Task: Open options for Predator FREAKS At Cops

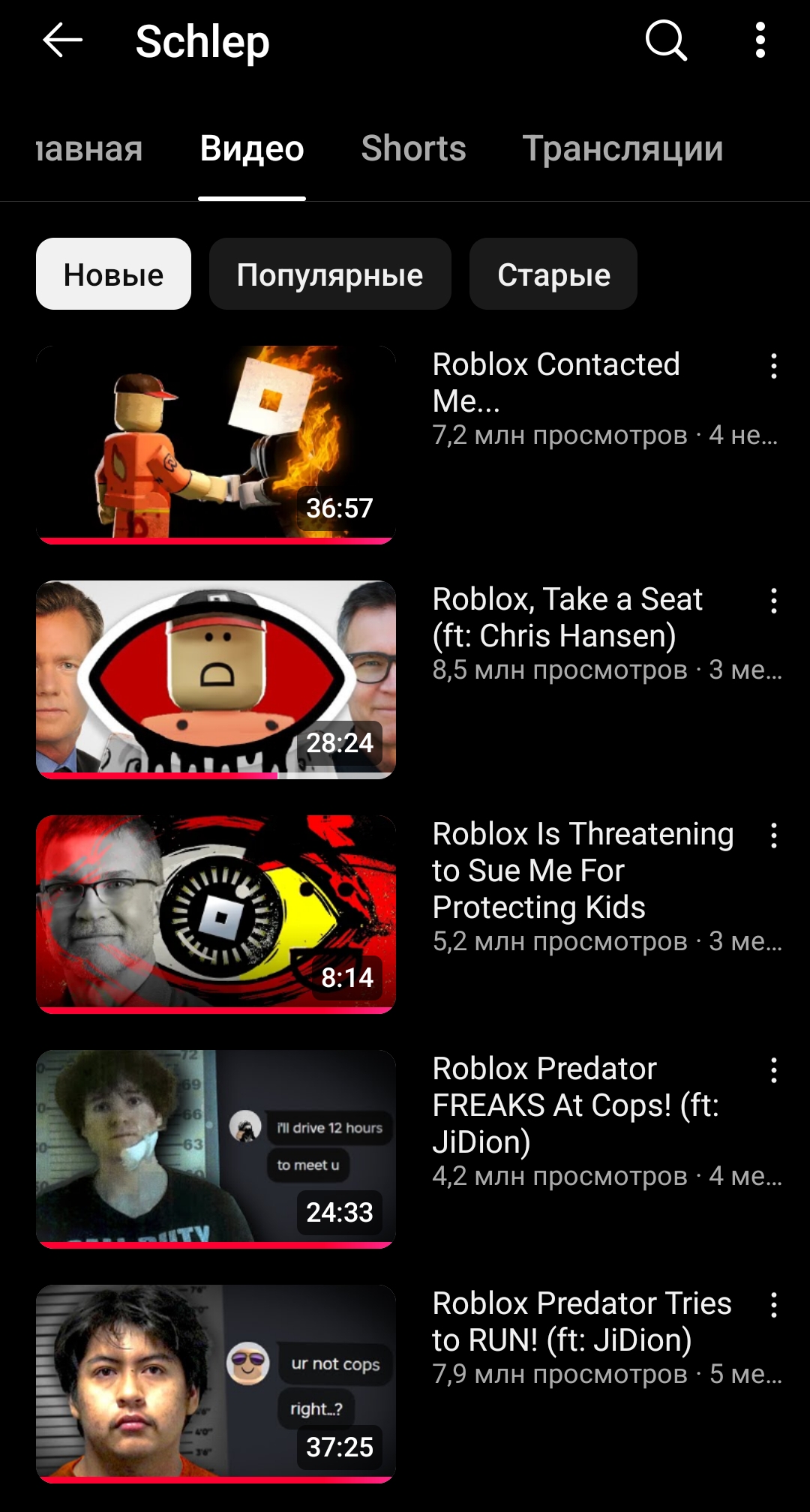Action: (x=774, y=1070)
